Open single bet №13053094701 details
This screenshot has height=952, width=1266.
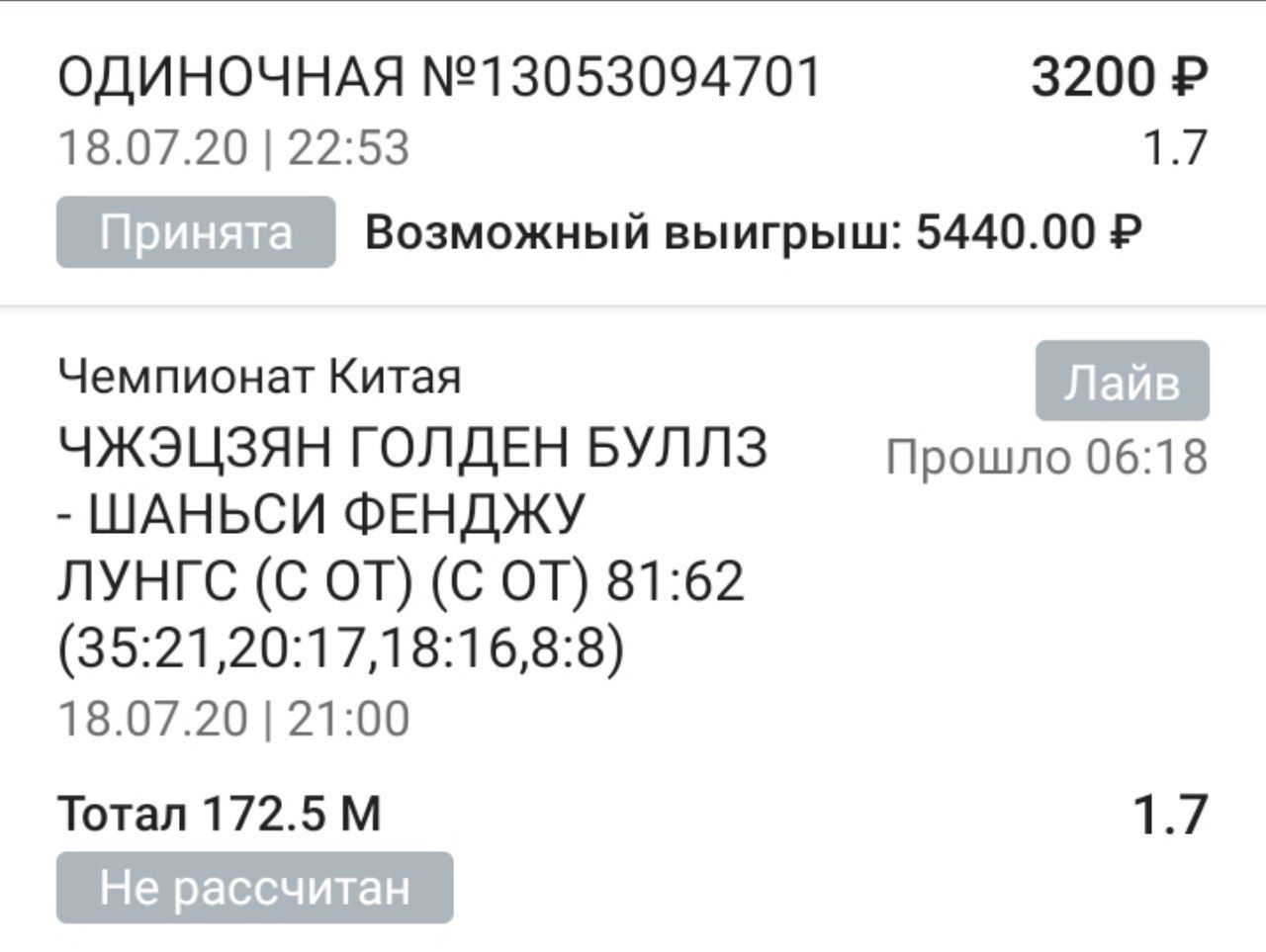pos(440,77)
